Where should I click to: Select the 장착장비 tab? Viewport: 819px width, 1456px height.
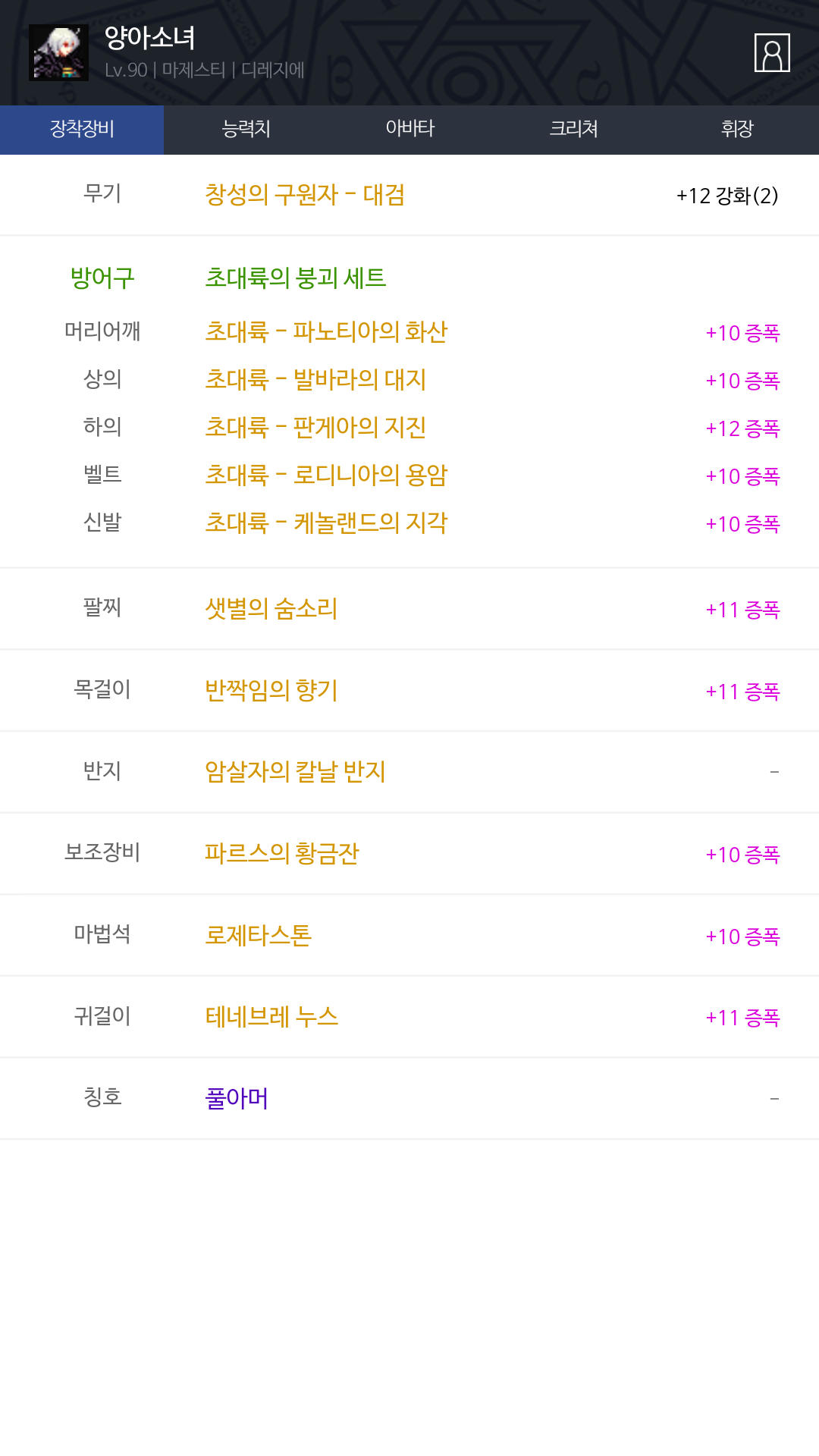click(82, 130)
